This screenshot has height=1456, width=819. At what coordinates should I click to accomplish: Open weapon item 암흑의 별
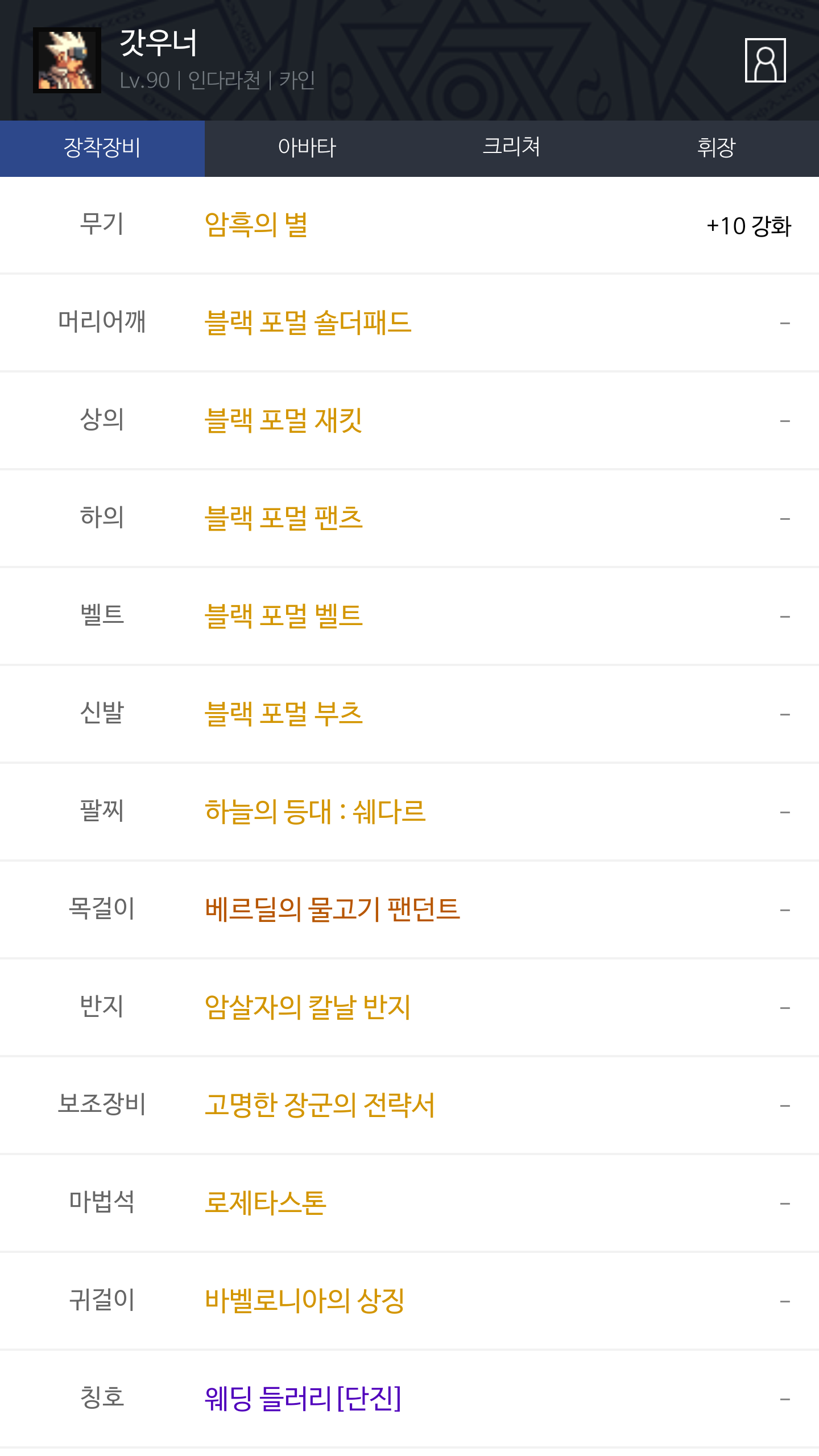[257, 225]
